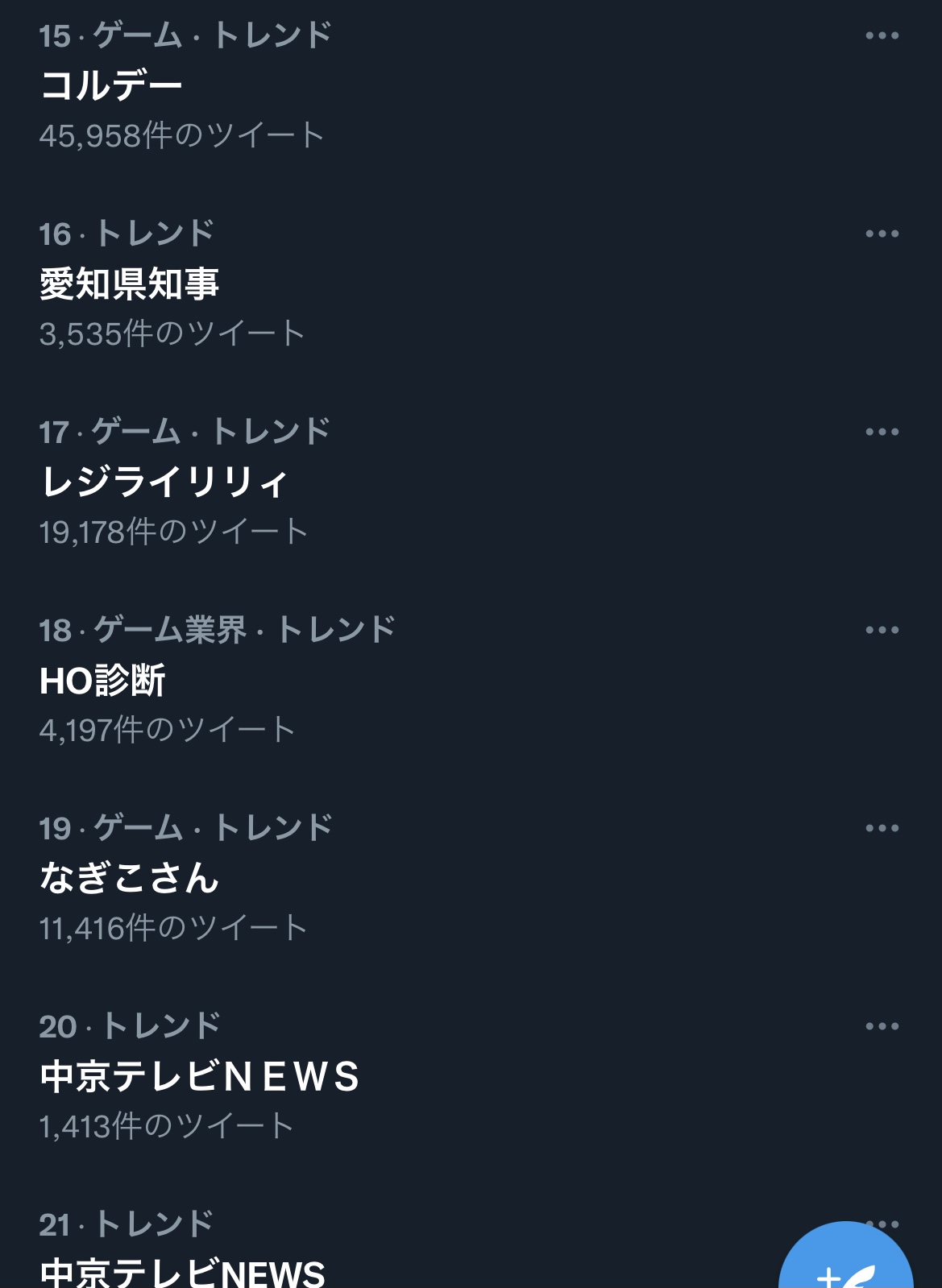Image resolution: width=942 pixels, height=1288 pixels.
Task: Open the レジライリリィ trend
Action: (x=164, y=482)
